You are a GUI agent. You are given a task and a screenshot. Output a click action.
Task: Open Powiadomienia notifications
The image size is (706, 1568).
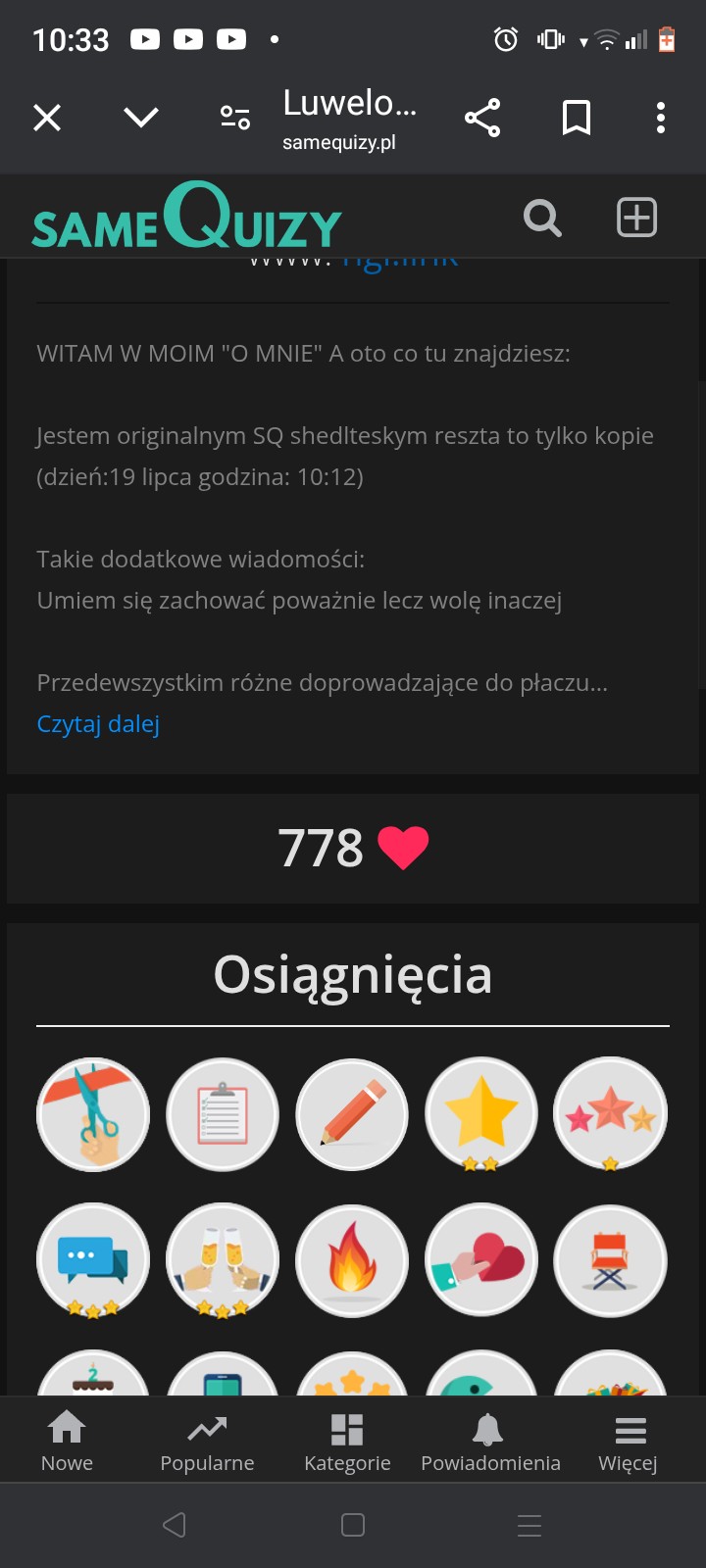(490, 1441)
